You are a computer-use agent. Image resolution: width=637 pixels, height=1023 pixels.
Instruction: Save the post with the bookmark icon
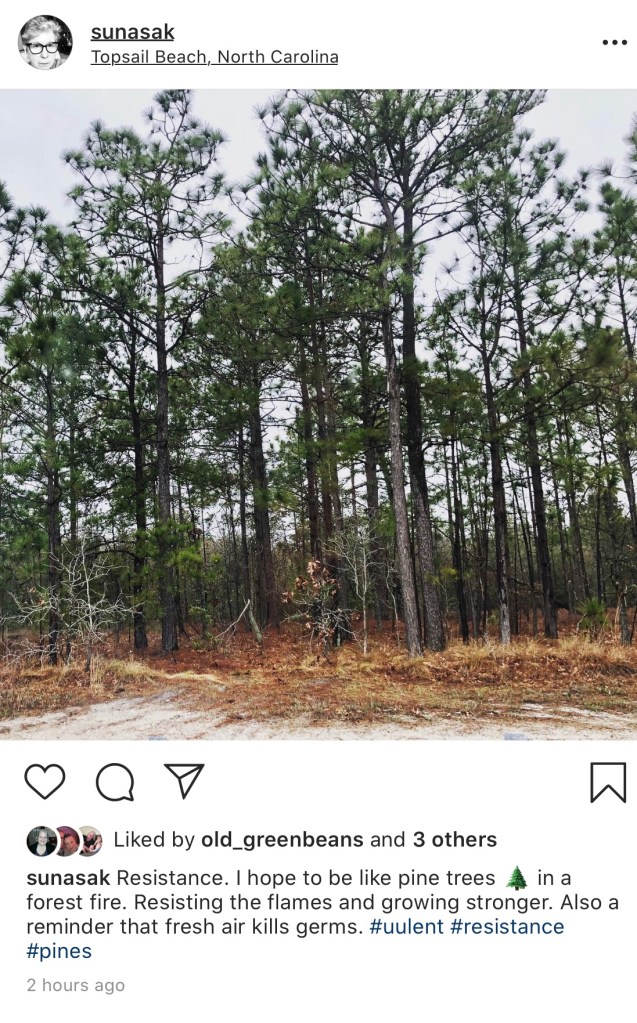[607, 782]
